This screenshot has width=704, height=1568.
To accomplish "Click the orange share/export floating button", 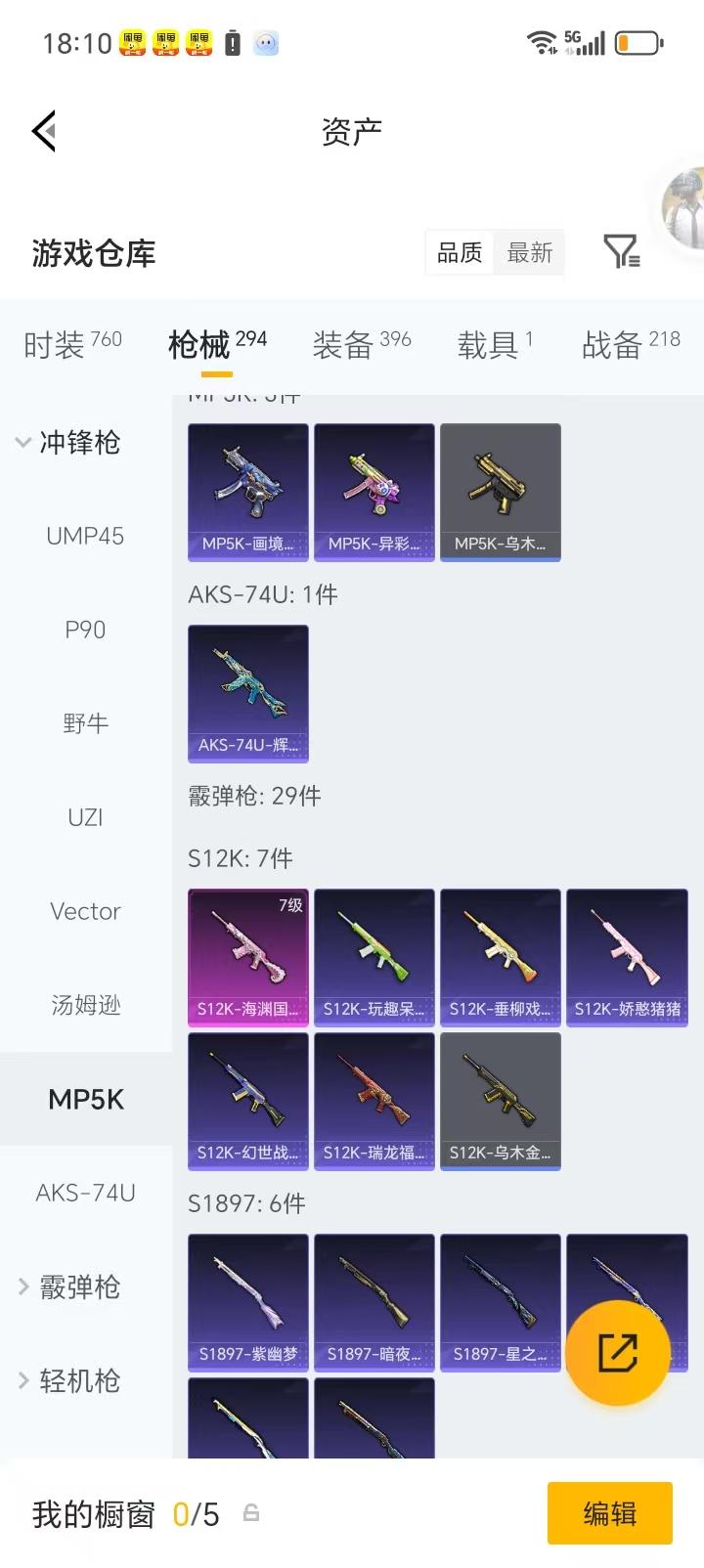I will [620, 1351].
